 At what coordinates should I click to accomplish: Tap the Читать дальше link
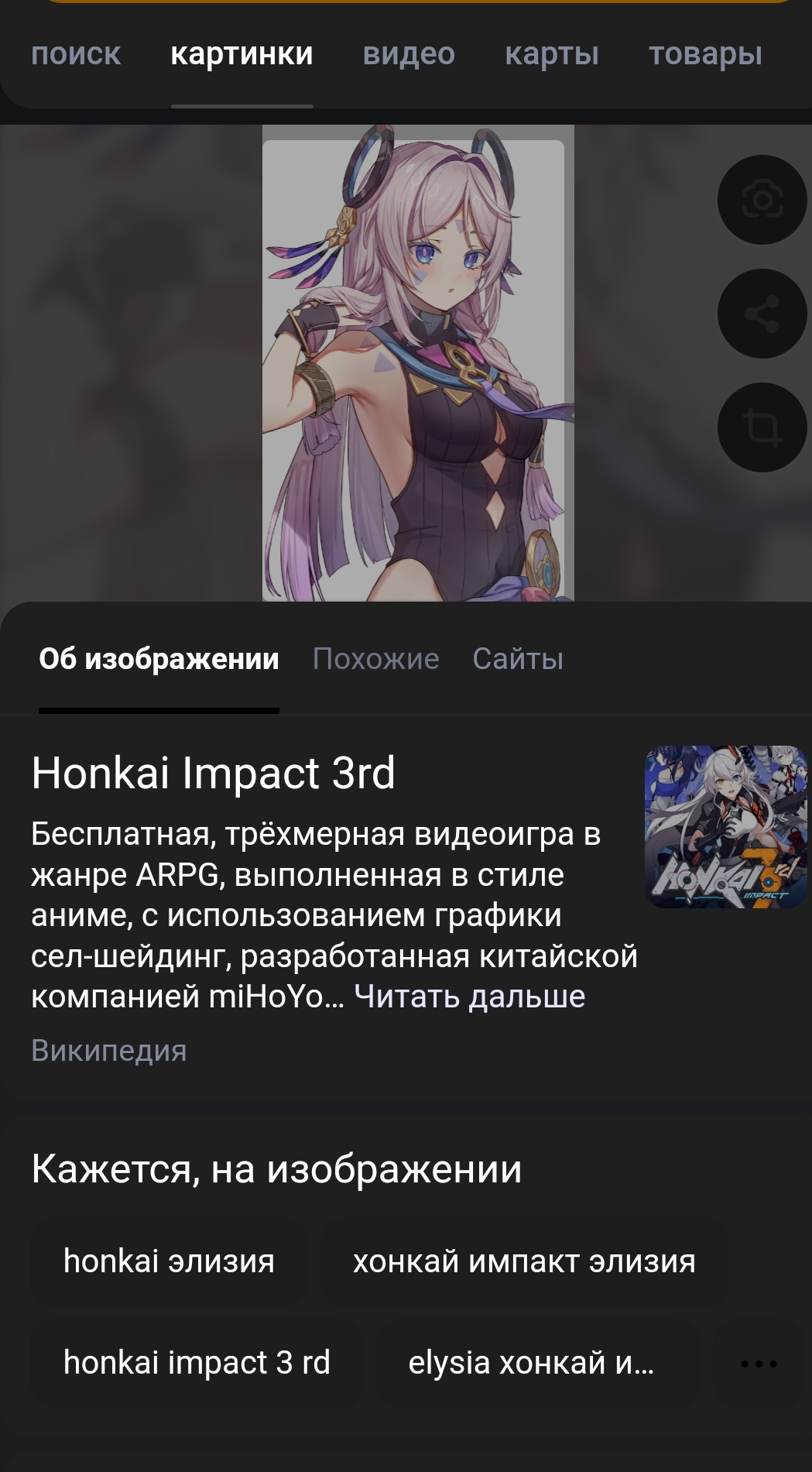point(469,997)
